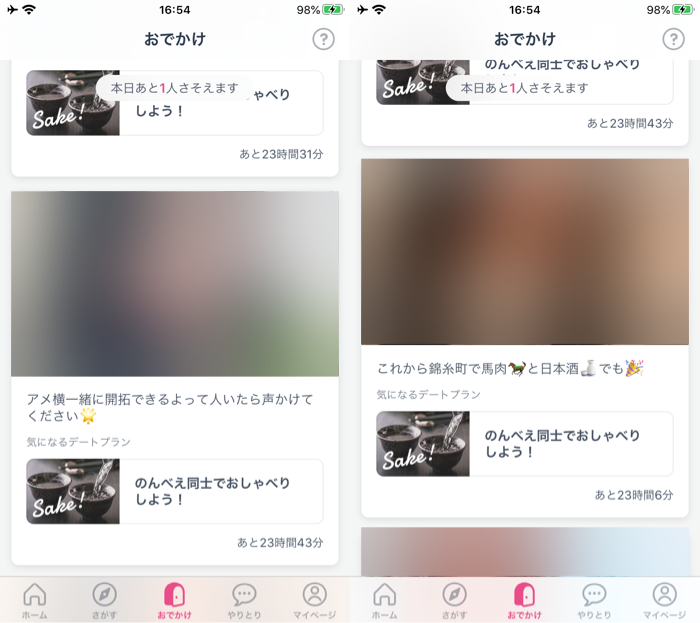Open the date plan card under the アメ横 post
This screenshot has width=700, height=623.
[175, 491]
